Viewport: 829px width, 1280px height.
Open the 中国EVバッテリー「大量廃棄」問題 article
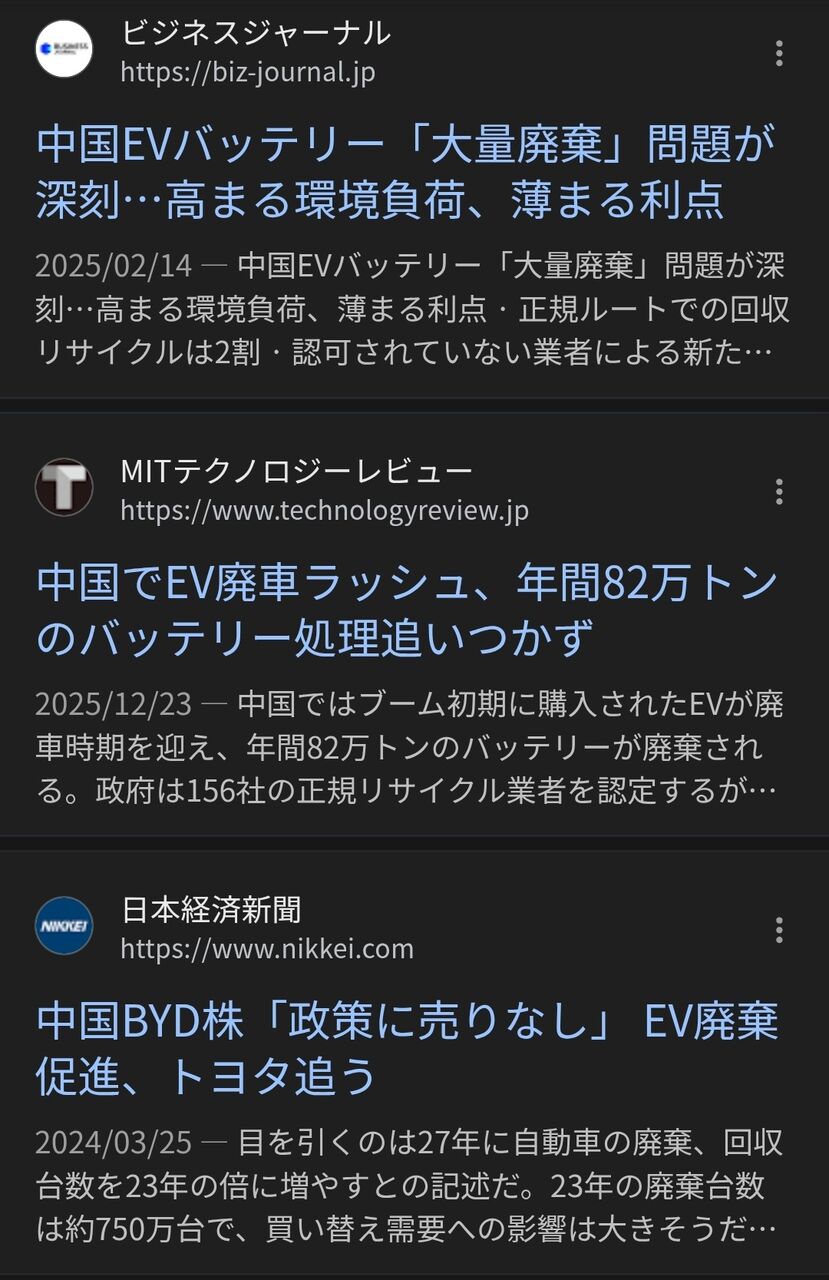pos(406,172)
